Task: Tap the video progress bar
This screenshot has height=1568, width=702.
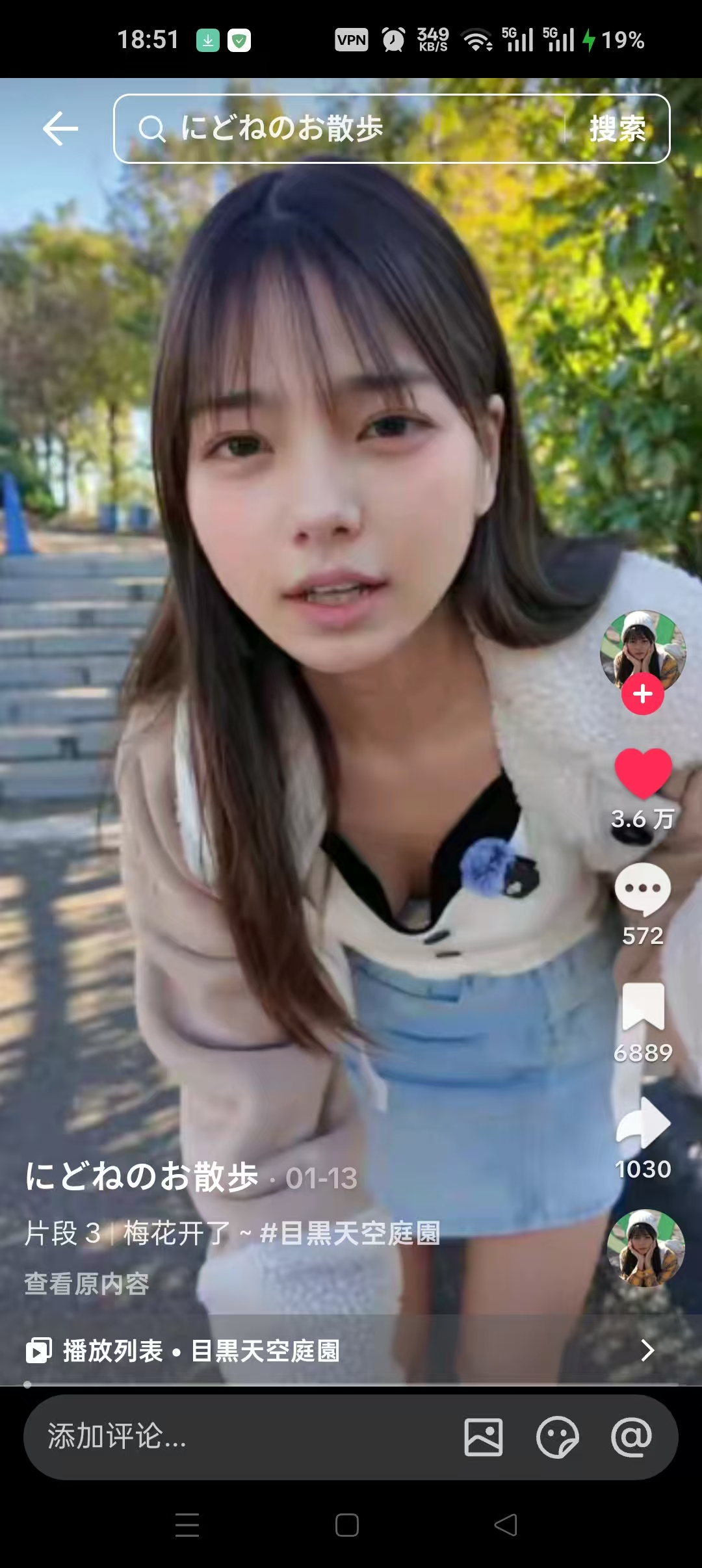Action: pyautogui.click(x=351, y=1384)
